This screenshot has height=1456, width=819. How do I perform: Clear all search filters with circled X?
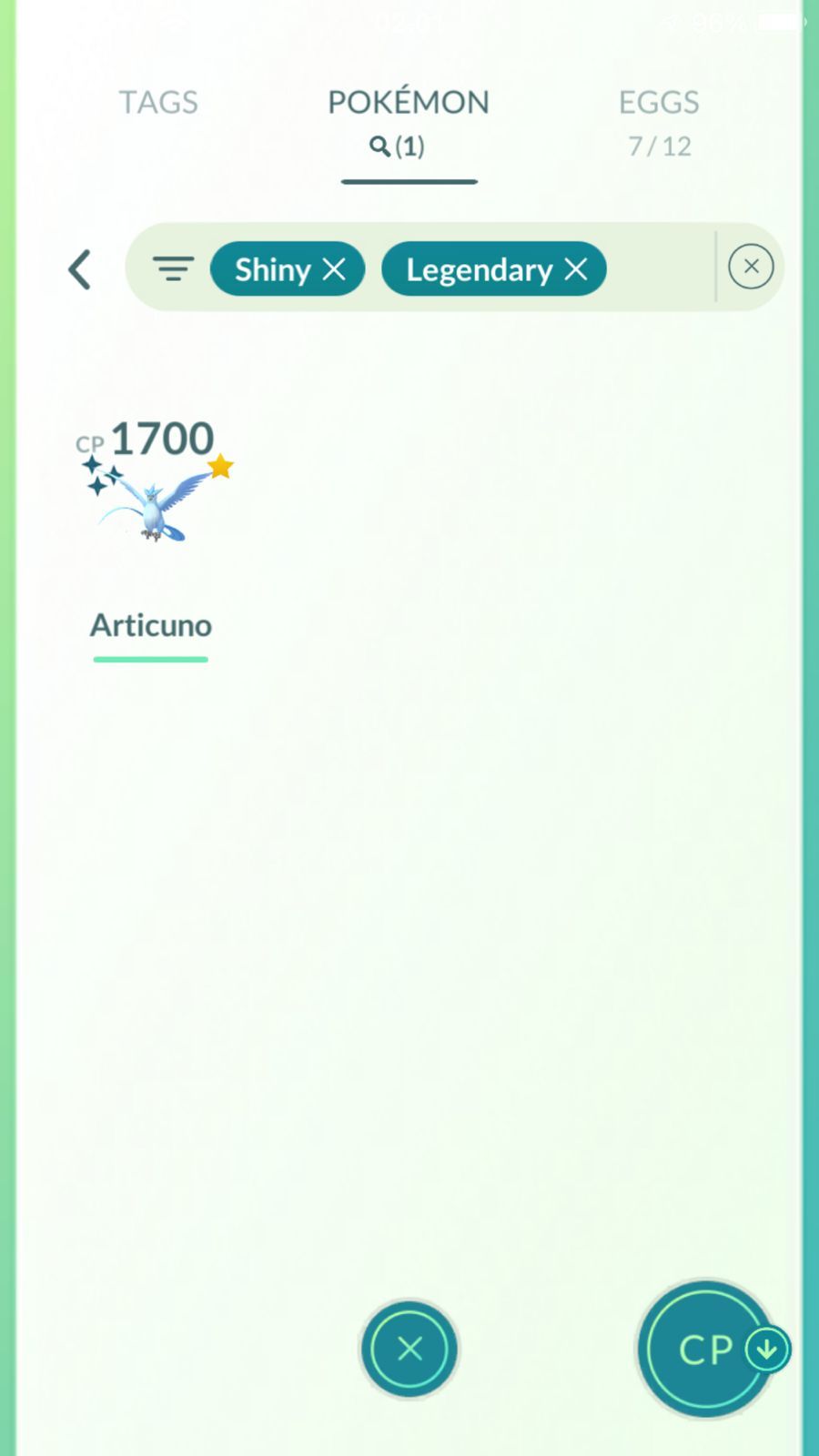pyautogui.click(x=751, y=267)
